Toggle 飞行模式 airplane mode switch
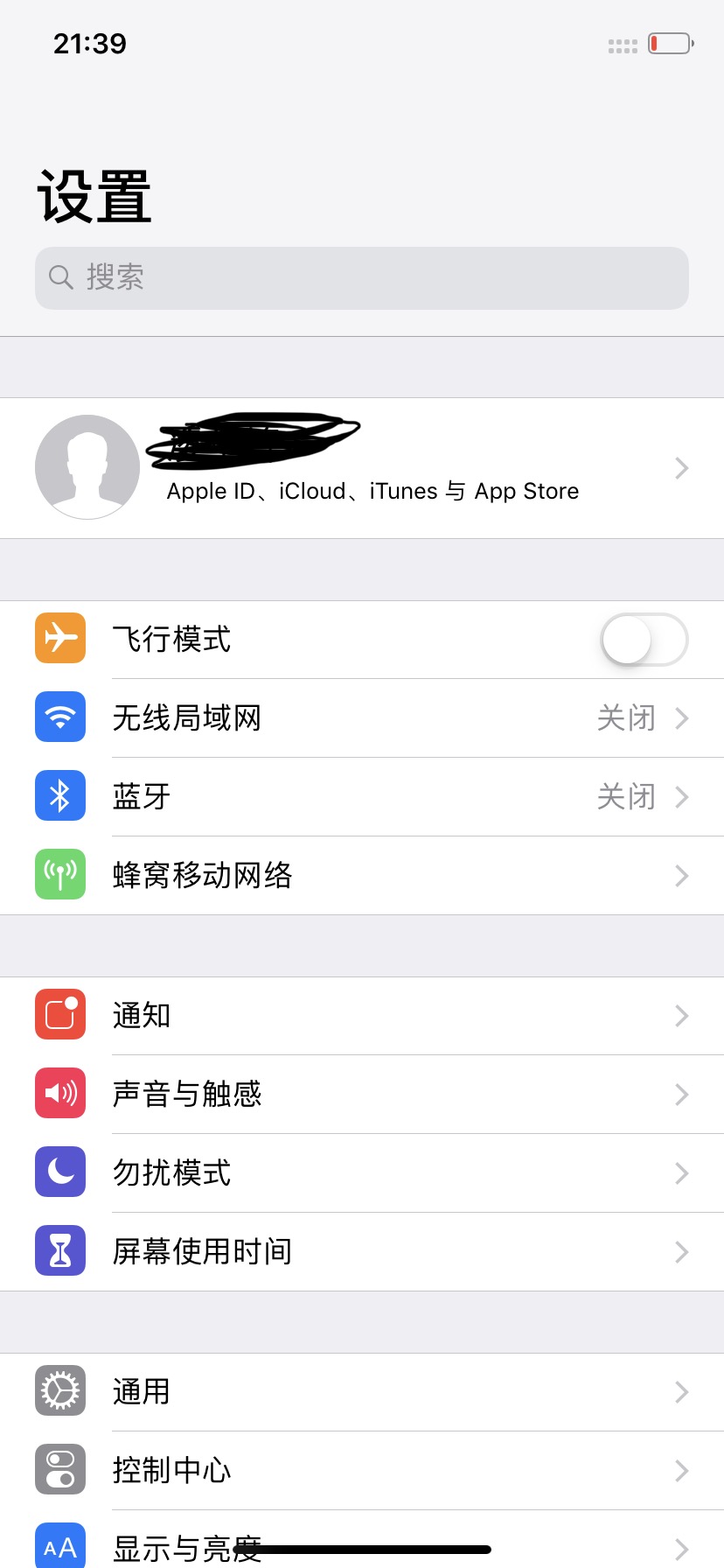The height and width of the screenshot is (1568, 724). point(644,640)
